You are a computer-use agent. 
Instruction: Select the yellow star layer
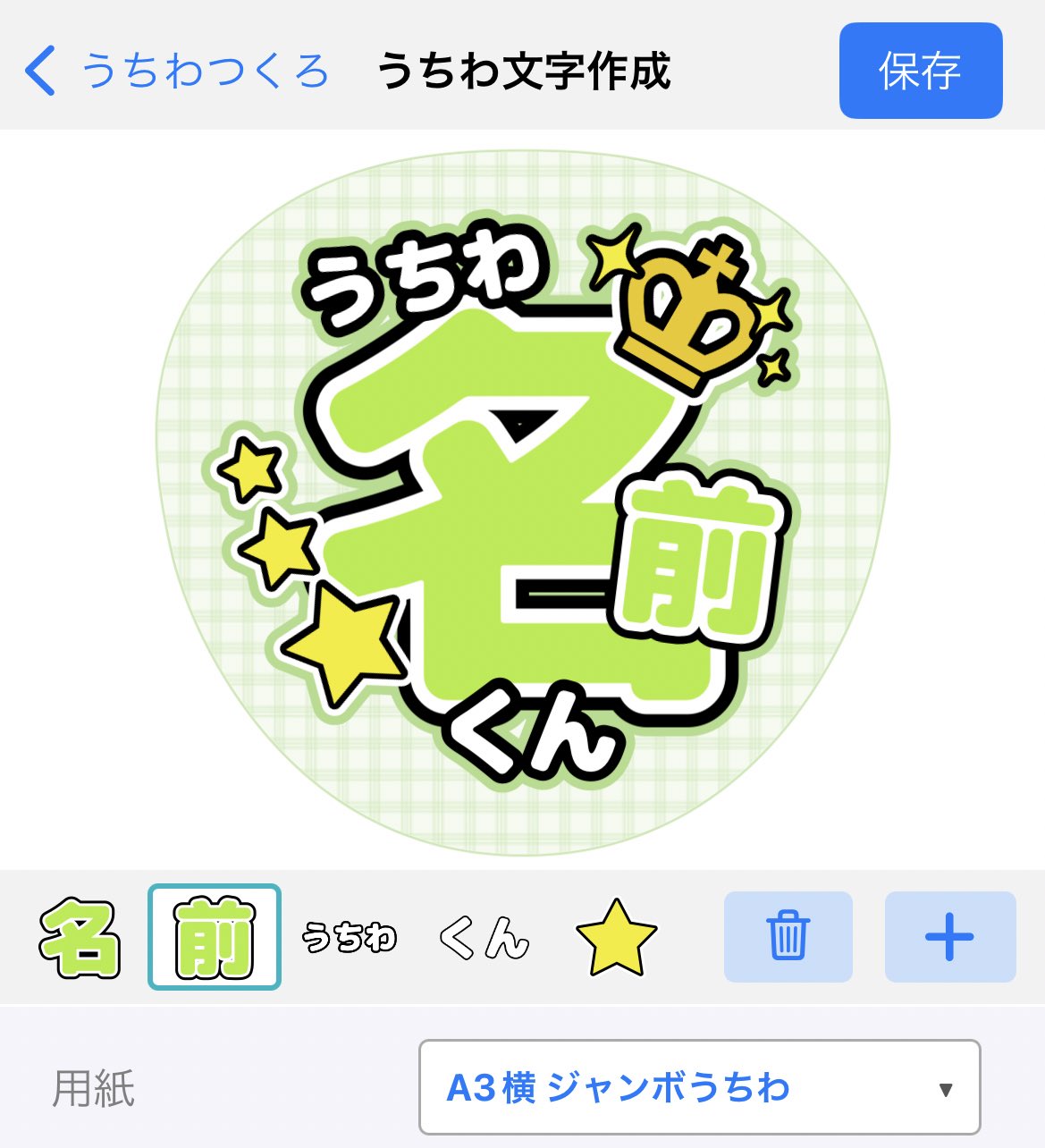[x=617, y=937]
